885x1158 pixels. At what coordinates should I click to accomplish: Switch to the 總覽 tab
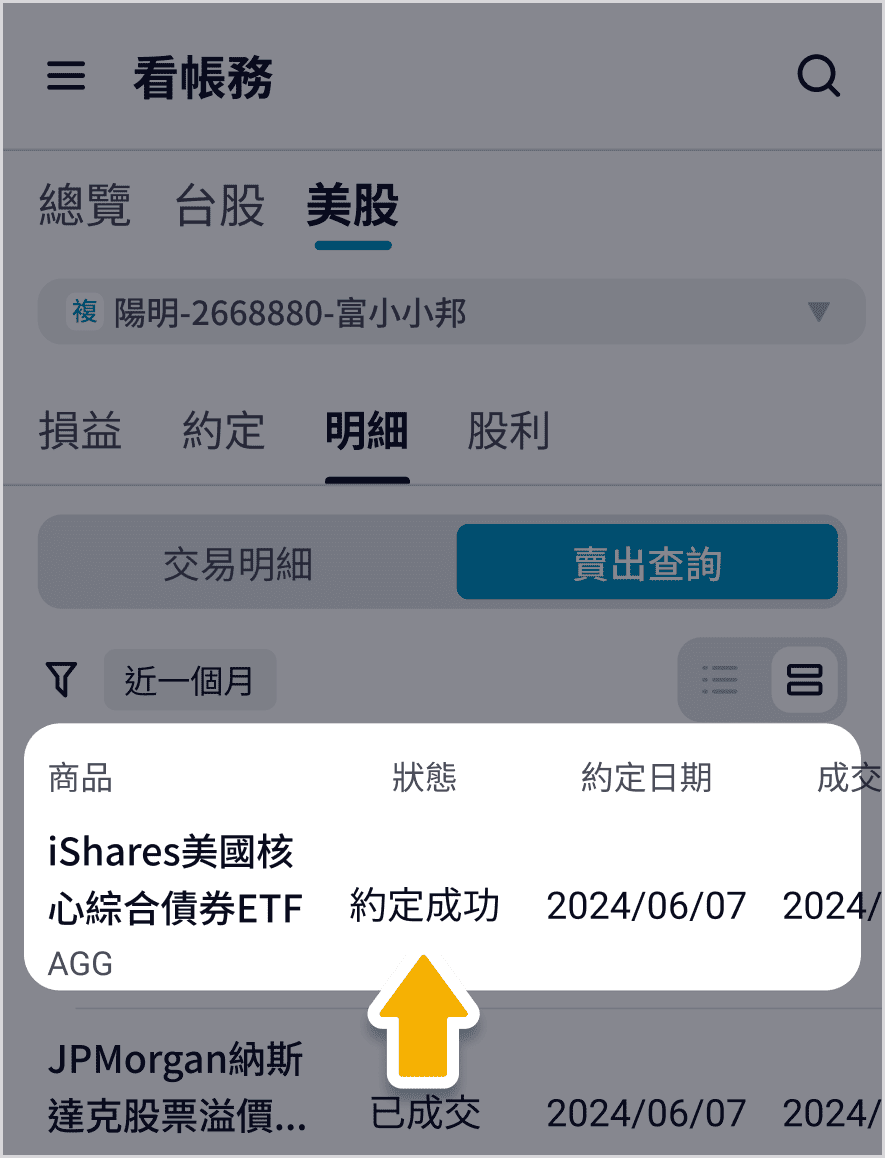(x=85, y=206)
